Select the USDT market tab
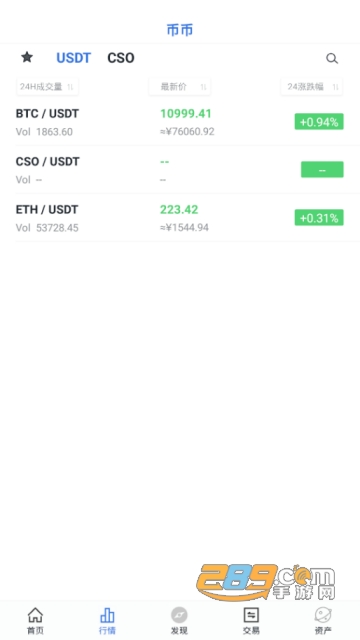360x640 pixels. pyautogui.click(x=73, y=58)
